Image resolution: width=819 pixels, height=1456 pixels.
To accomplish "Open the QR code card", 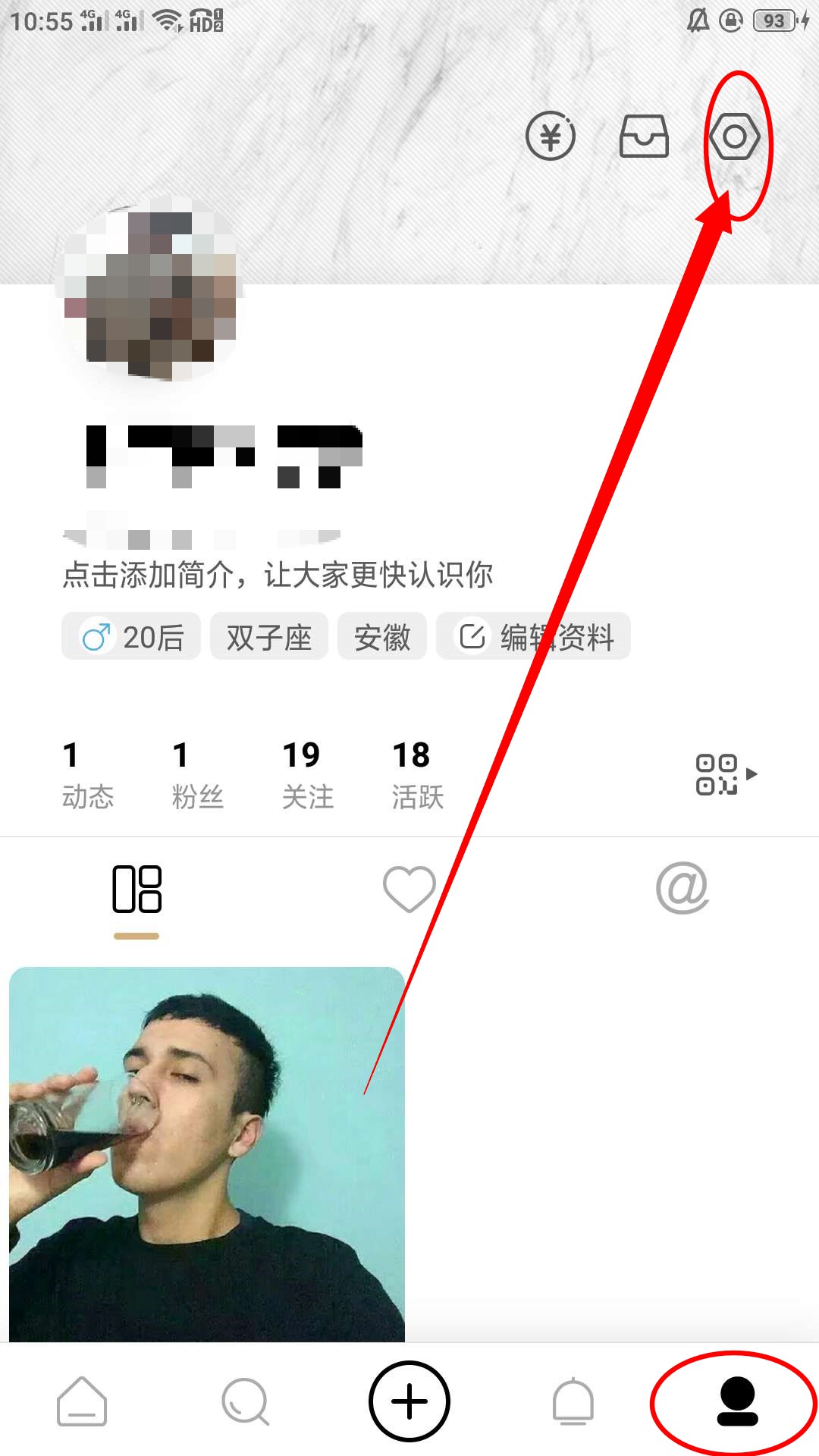I will [725, 774].
